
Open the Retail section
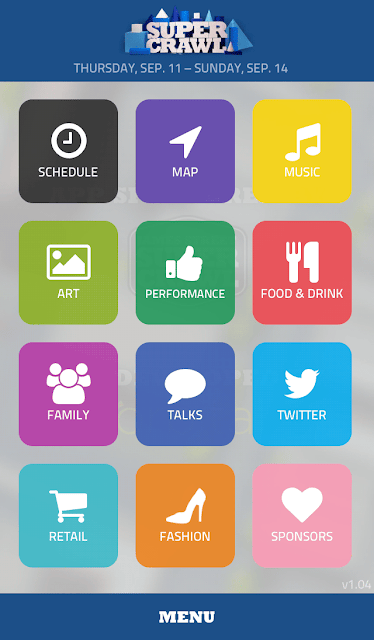point(68,516)
